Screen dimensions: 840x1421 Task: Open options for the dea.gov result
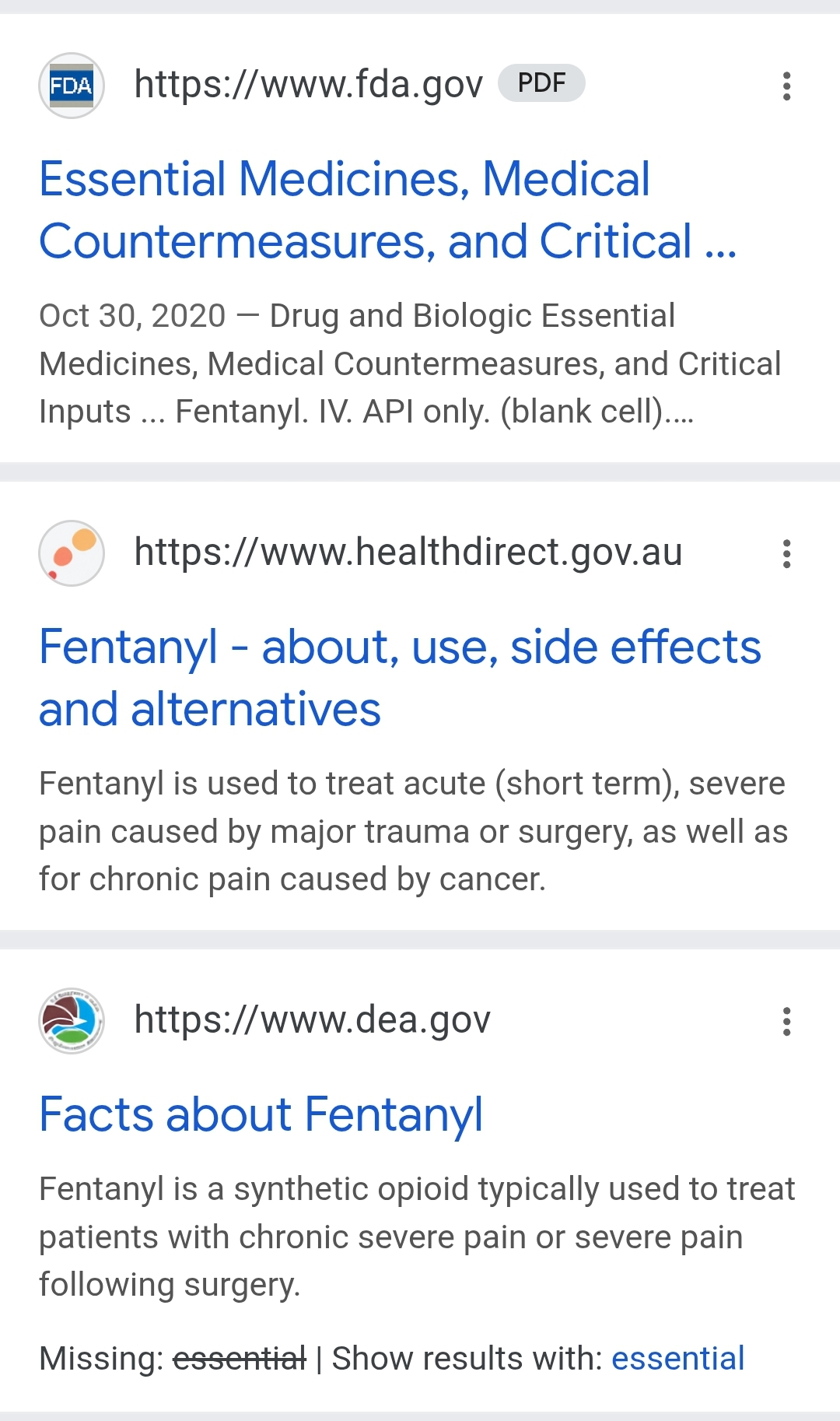click(787, 1021)
